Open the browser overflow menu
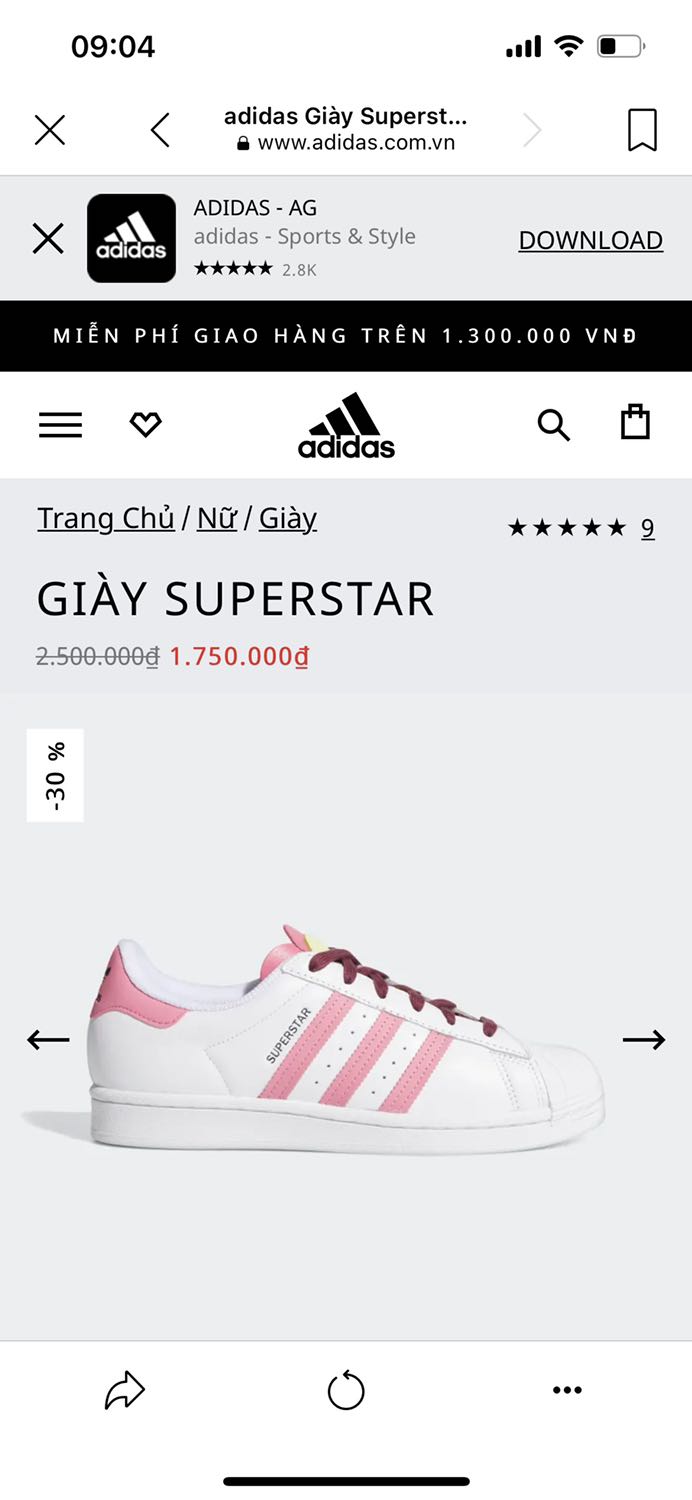692x1500 pixels. tap(567, 1390)
